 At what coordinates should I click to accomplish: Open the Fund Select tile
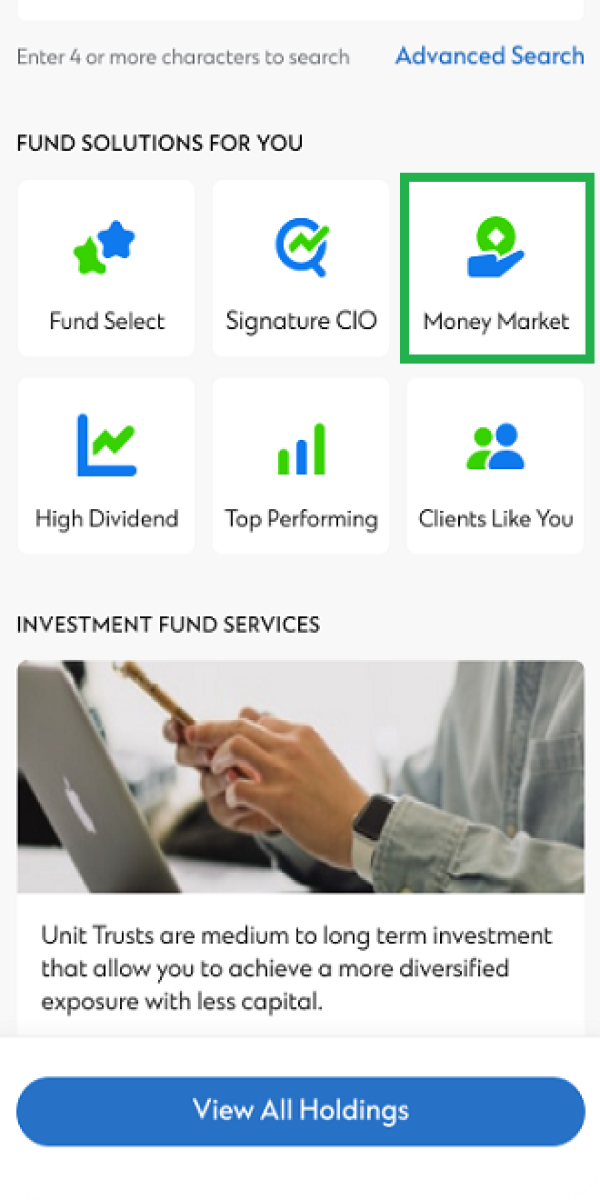point(106,270)
